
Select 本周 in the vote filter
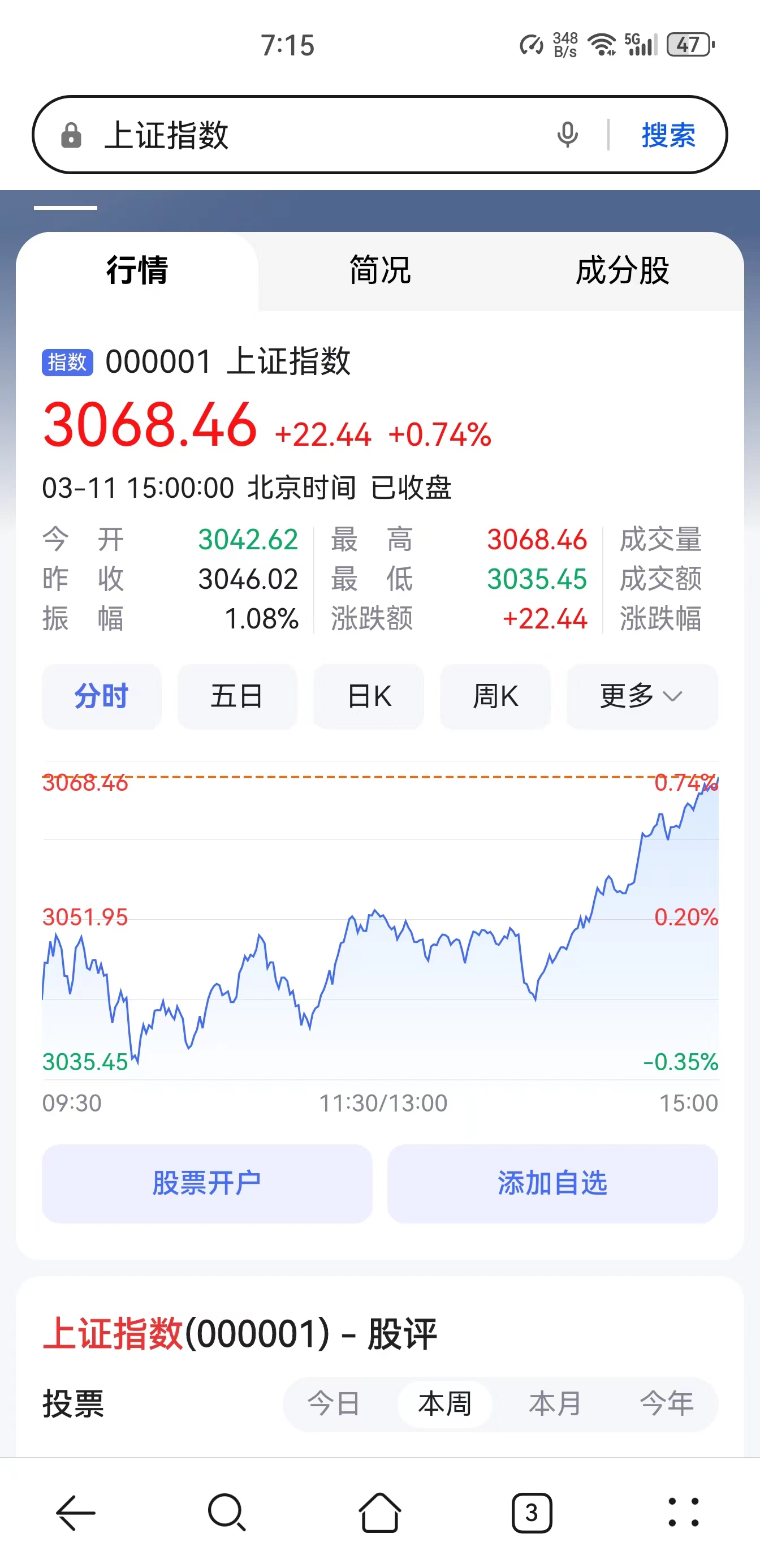(x=445, y=1403)
